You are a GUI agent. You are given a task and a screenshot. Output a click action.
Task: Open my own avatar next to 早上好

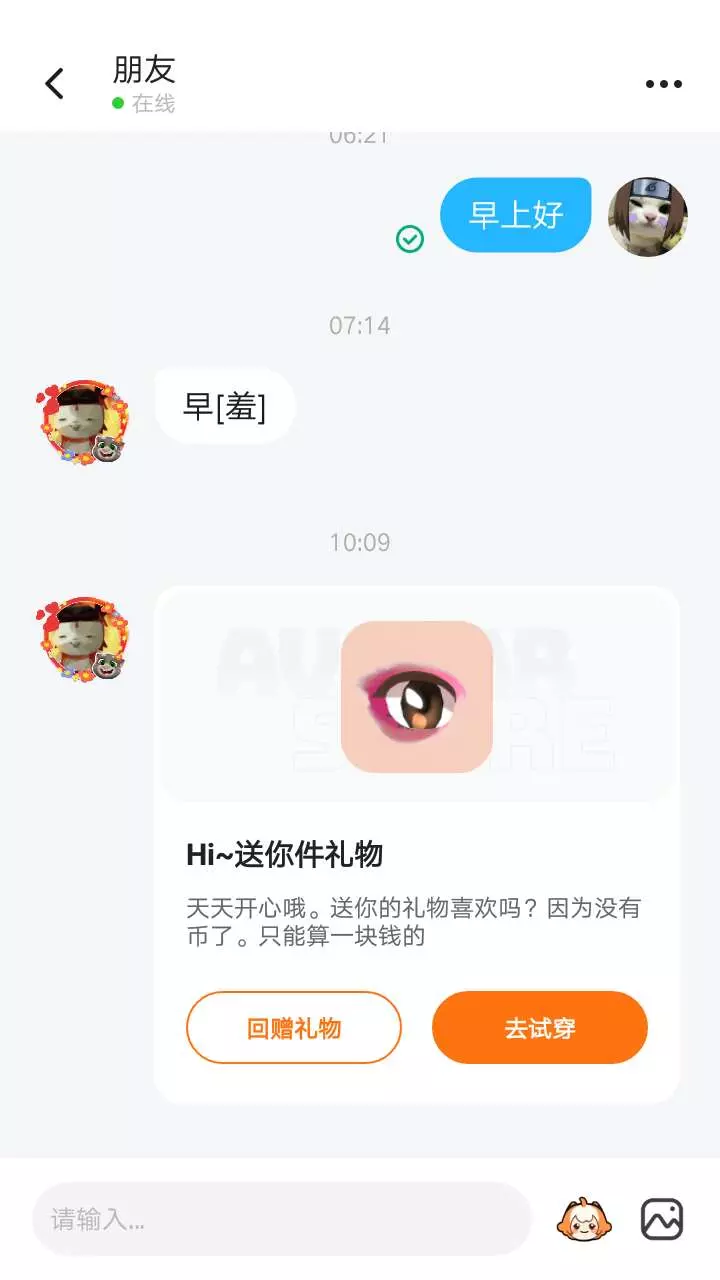click(648, 217)
